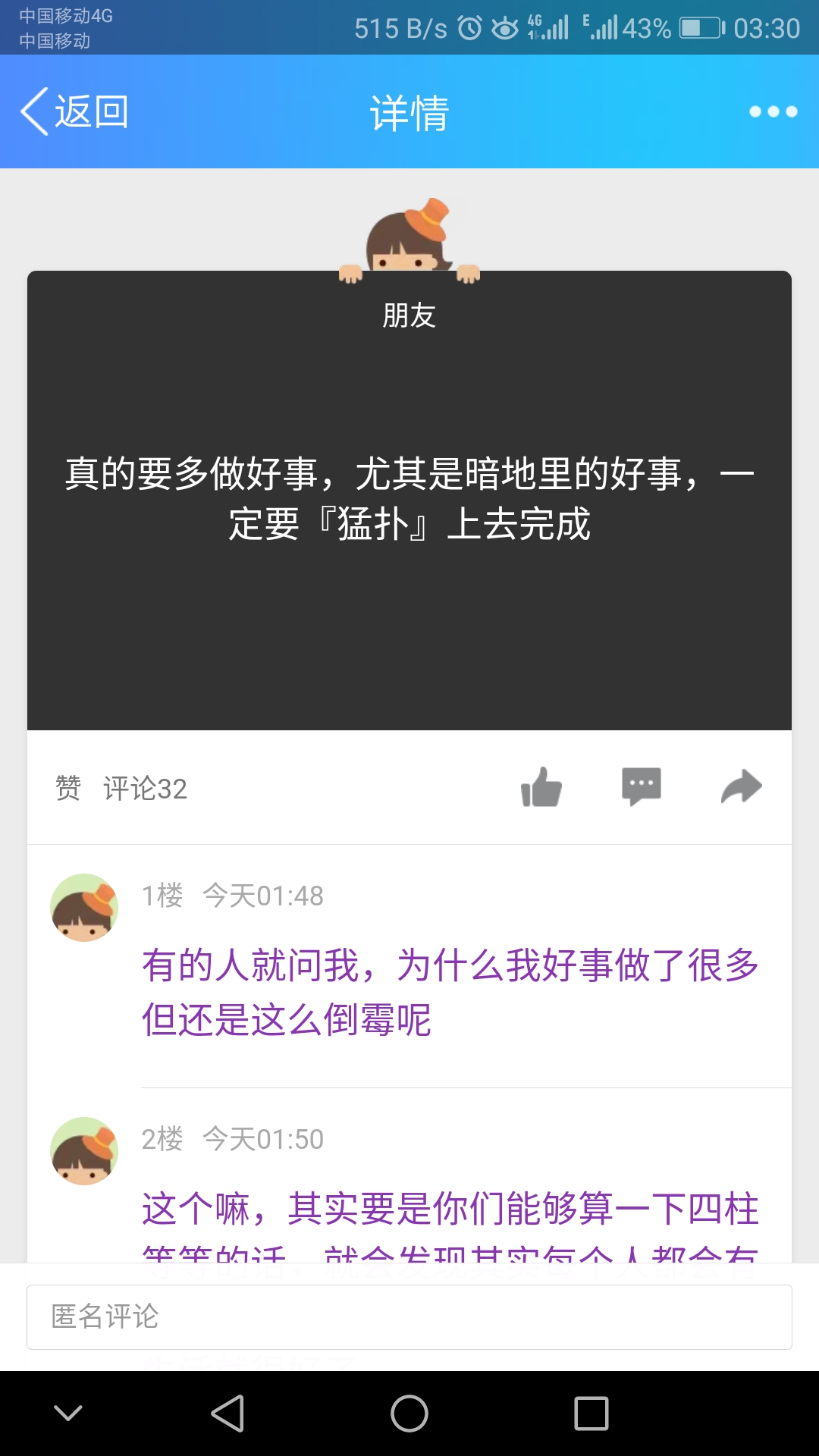Like this post with thumbs-up icon
The image size is (819, 1456).
(x=541, y=787)
